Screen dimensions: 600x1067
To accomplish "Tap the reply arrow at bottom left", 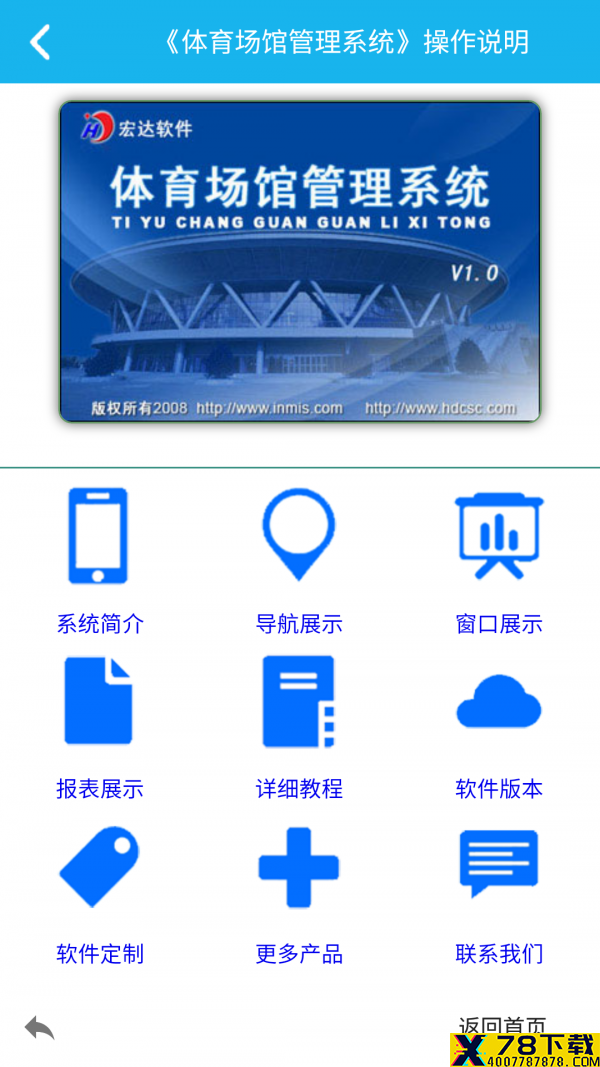I will click(x=39, y=1028).
